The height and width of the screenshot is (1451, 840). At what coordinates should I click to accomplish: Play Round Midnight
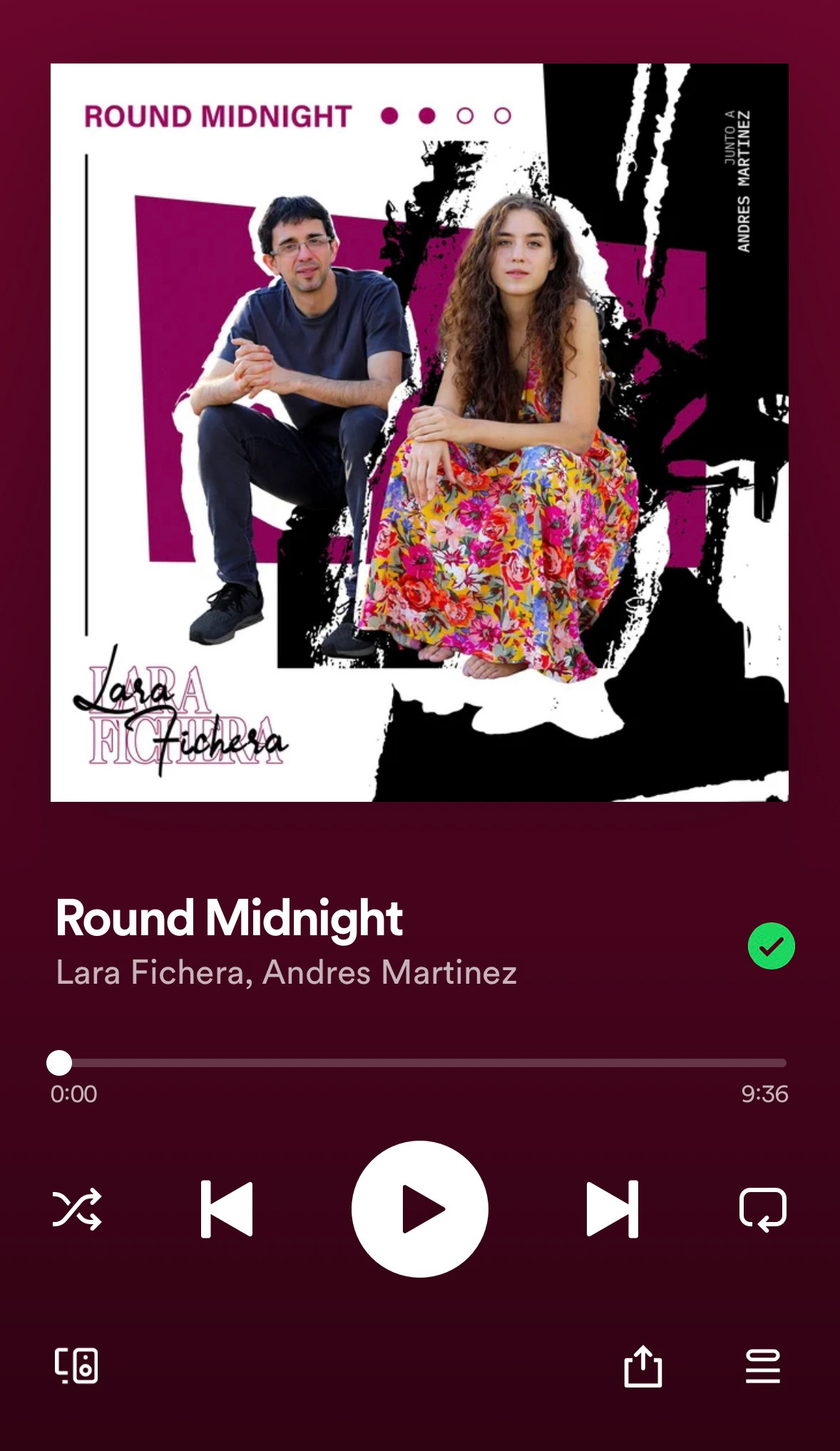tap(419, 1209)
